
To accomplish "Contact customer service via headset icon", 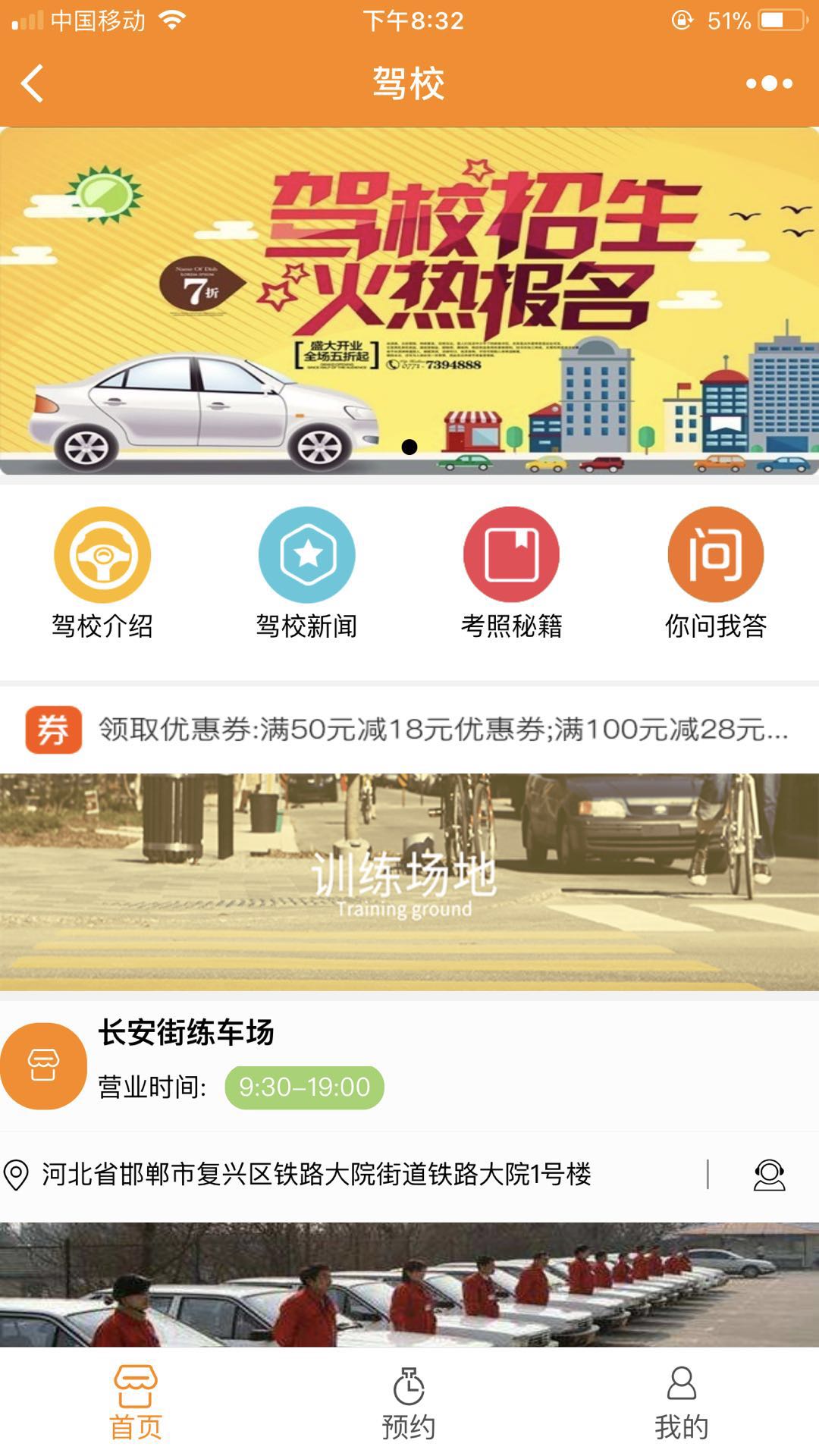I will [769, 1175].
